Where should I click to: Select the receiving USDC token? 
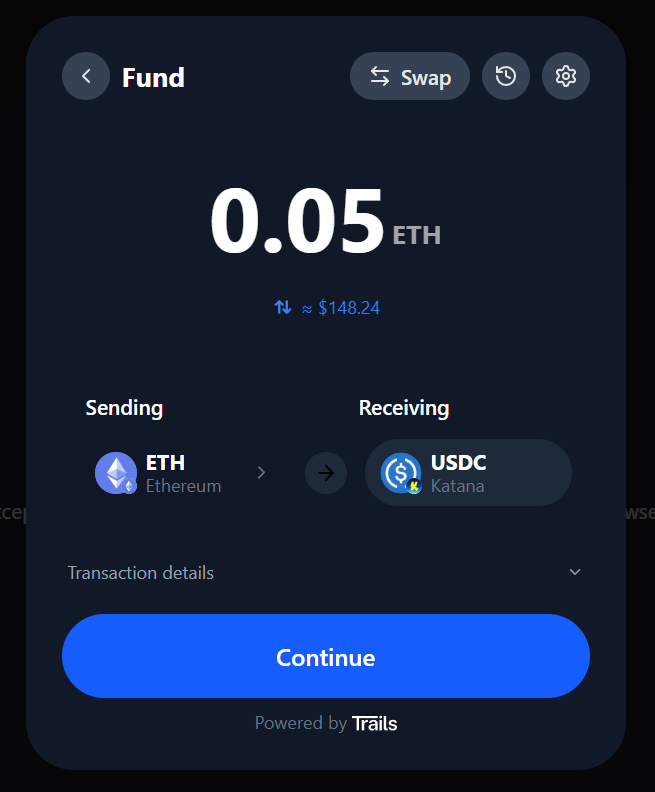[x=468, y=473]
